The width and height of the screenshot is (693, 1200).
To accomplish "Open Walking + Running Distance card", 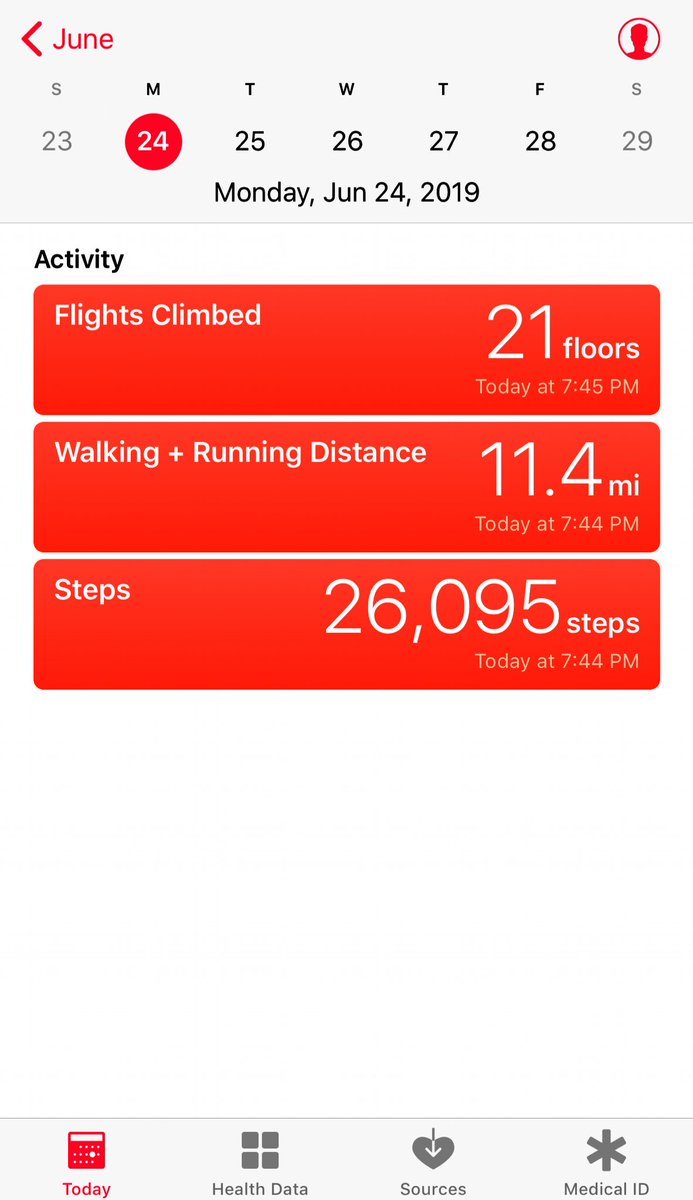I will 347,487.
